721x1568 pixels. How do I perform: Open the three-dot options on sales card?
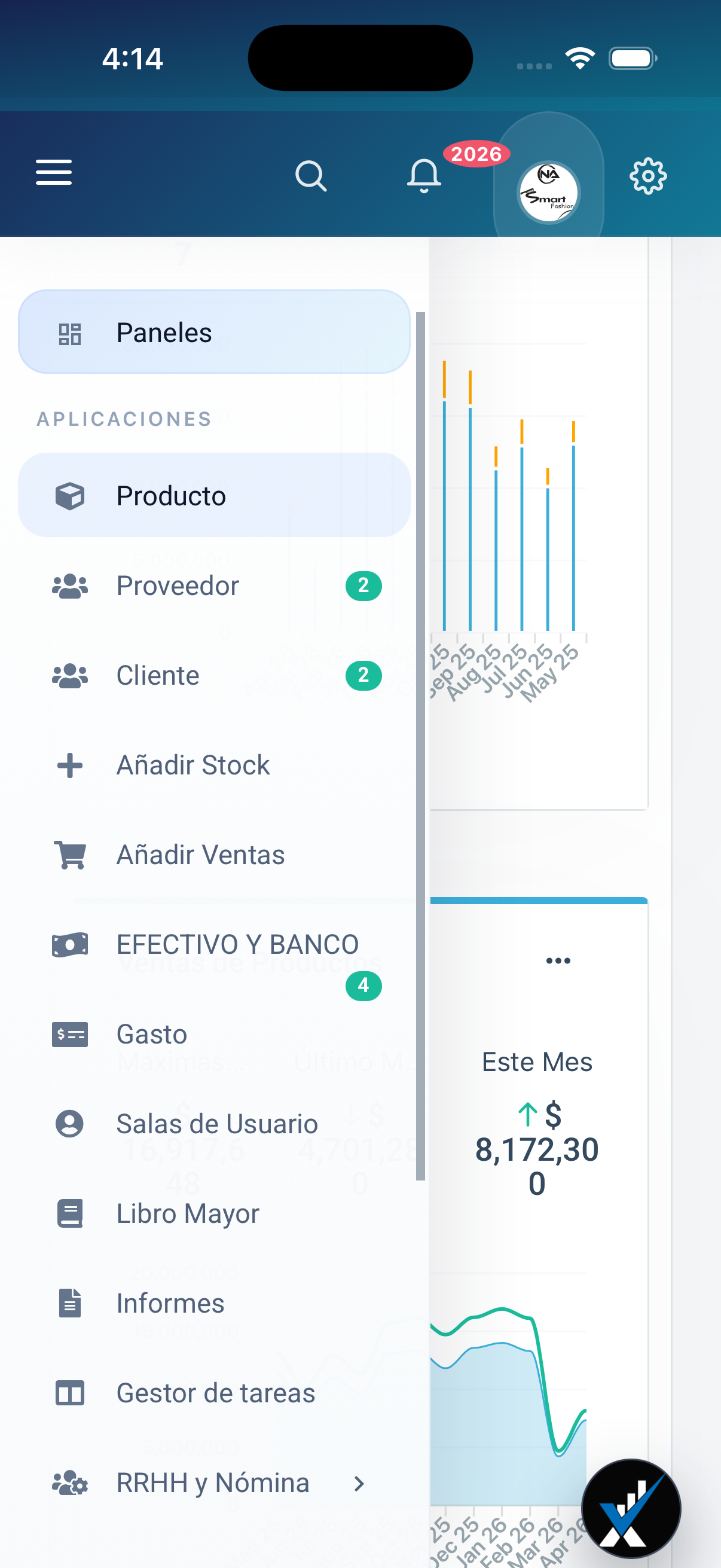pos(558,960)
